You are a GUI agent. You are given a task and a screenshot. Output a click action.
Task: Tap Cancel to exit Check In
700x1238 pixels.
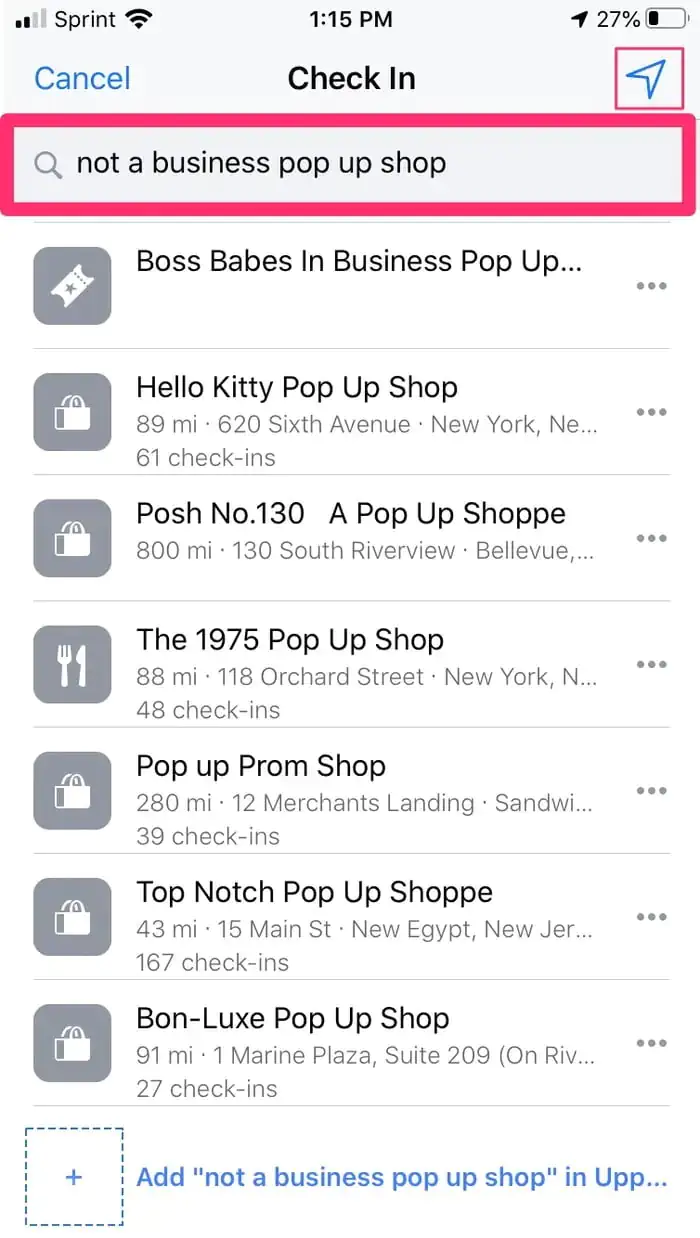[x=82, y=78]
